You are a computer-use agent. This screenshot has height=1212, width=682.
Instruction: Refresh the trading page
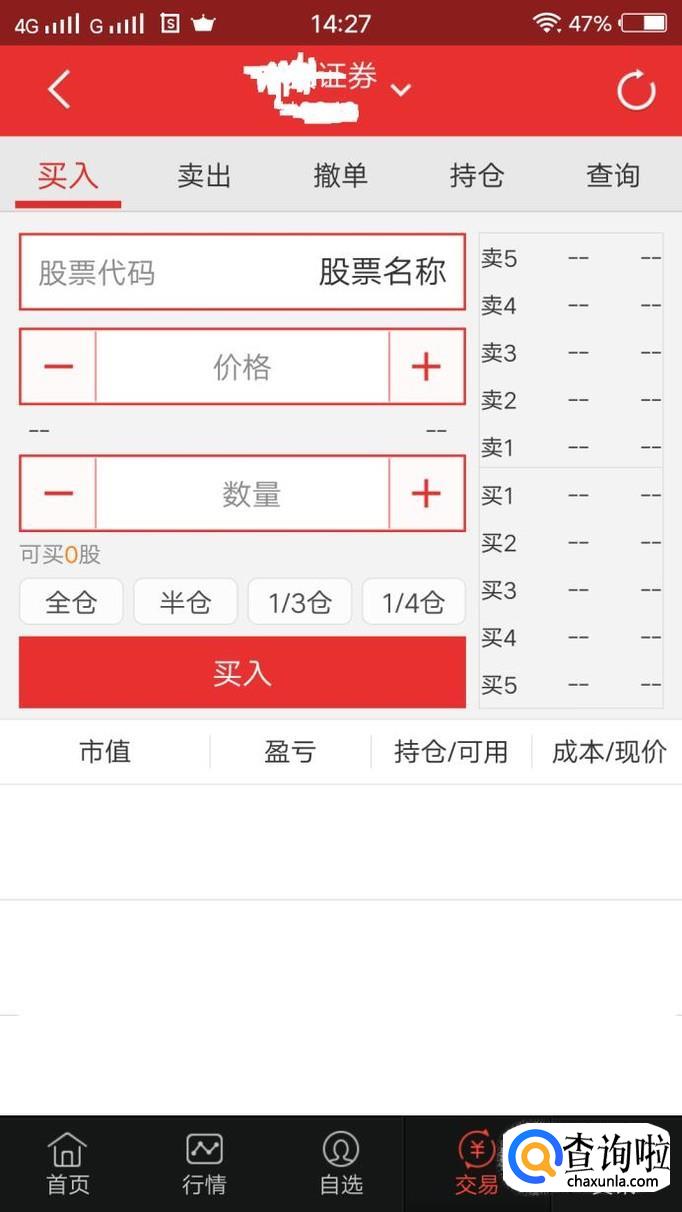(636, 91)
